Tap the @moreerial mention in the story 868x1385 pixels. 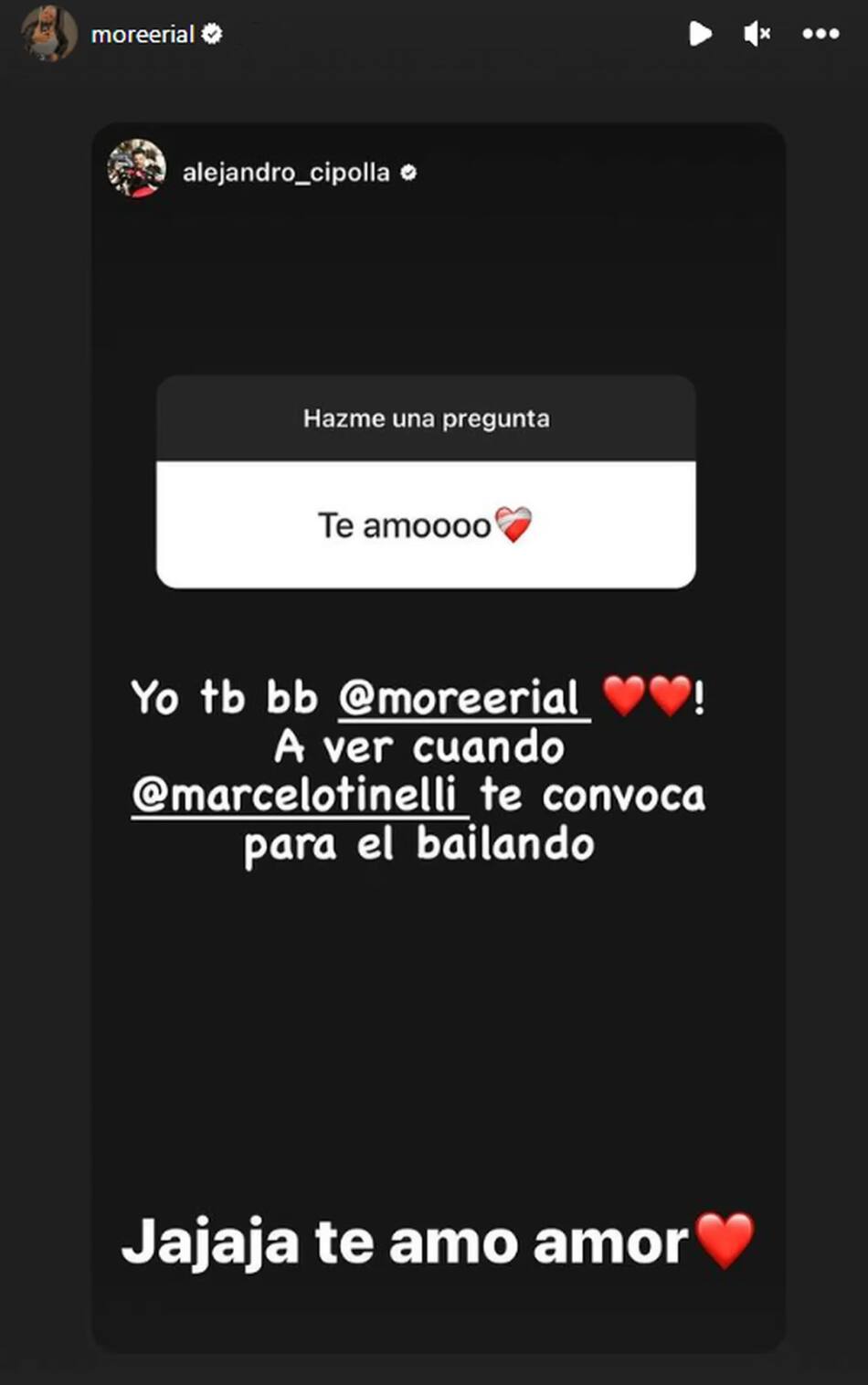coord(463,698)
